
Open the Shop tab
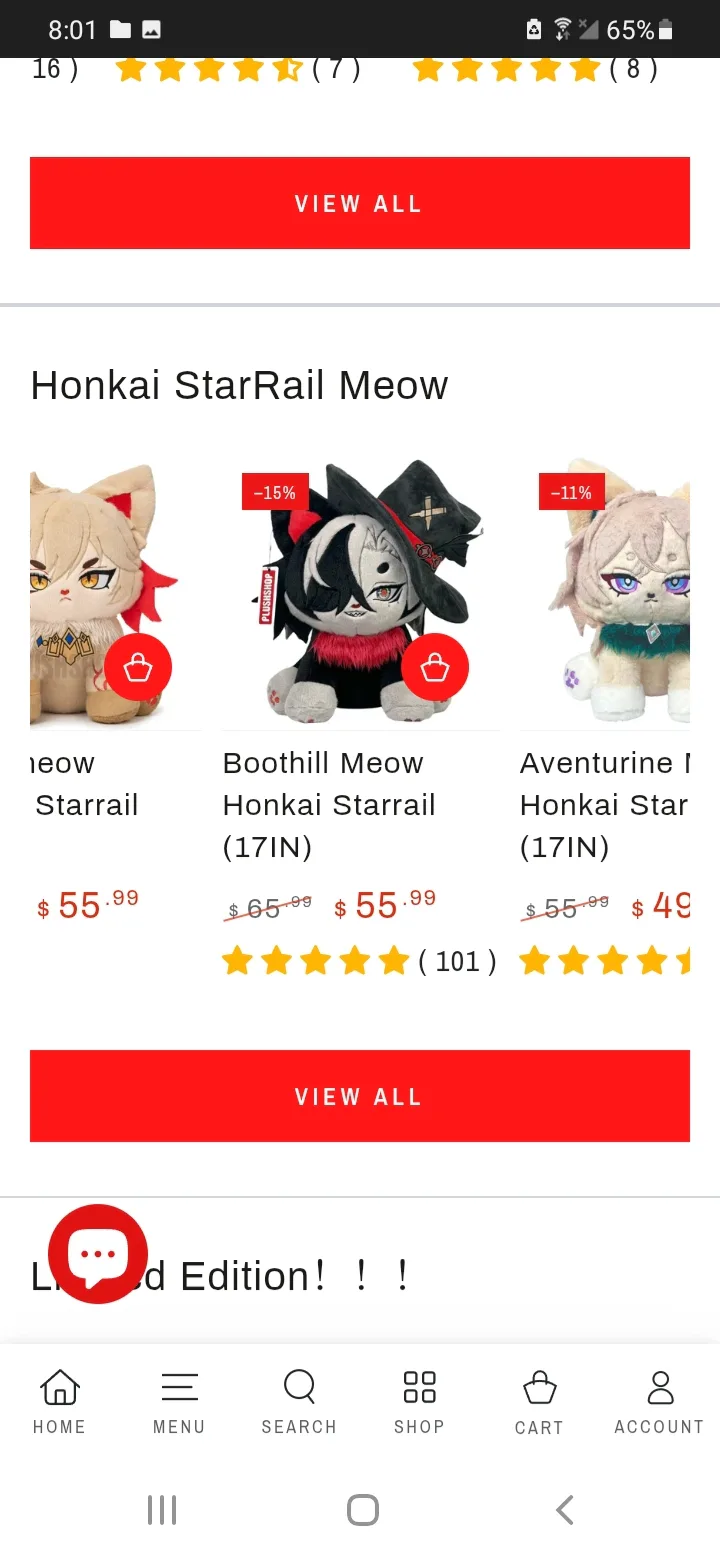pyautogui.click(x=419, y=1402)
